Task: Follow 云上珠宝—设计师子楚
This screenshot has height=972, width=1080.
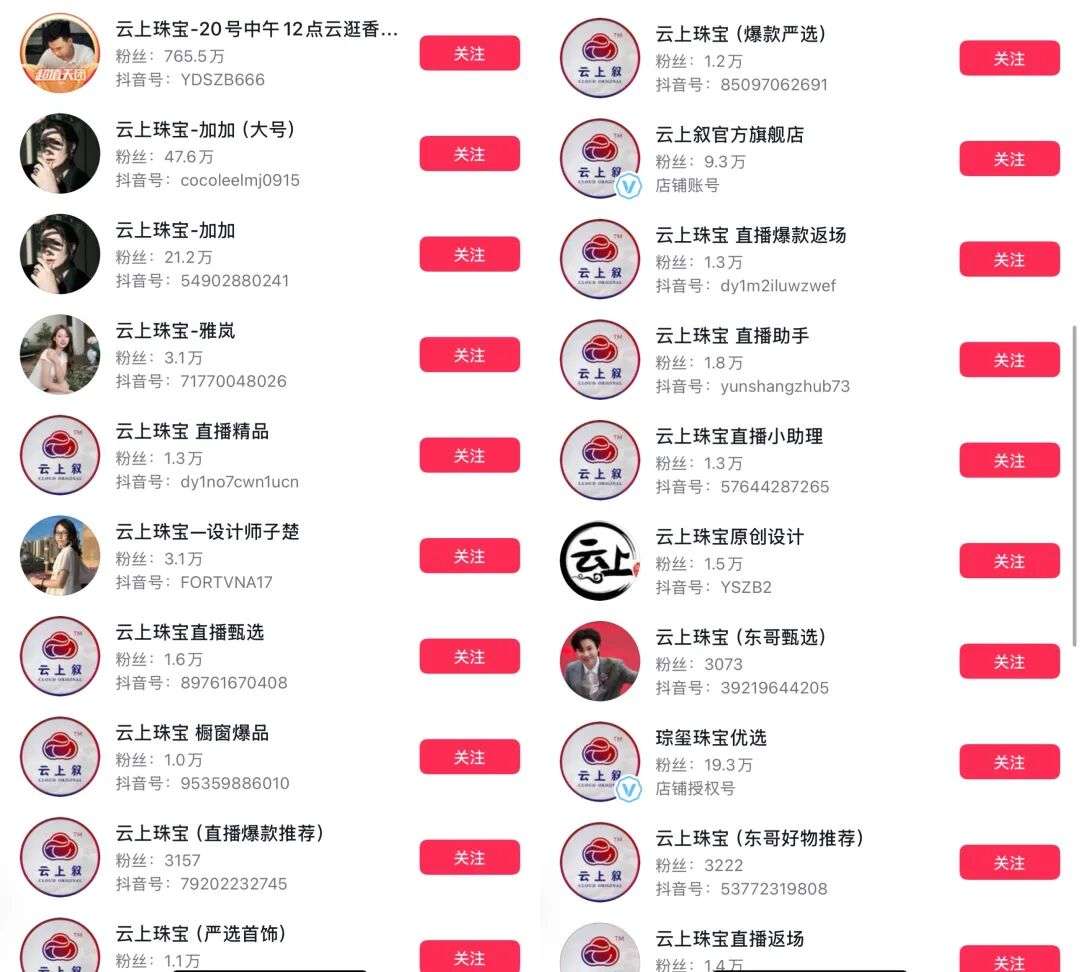Action: (469, 556)
